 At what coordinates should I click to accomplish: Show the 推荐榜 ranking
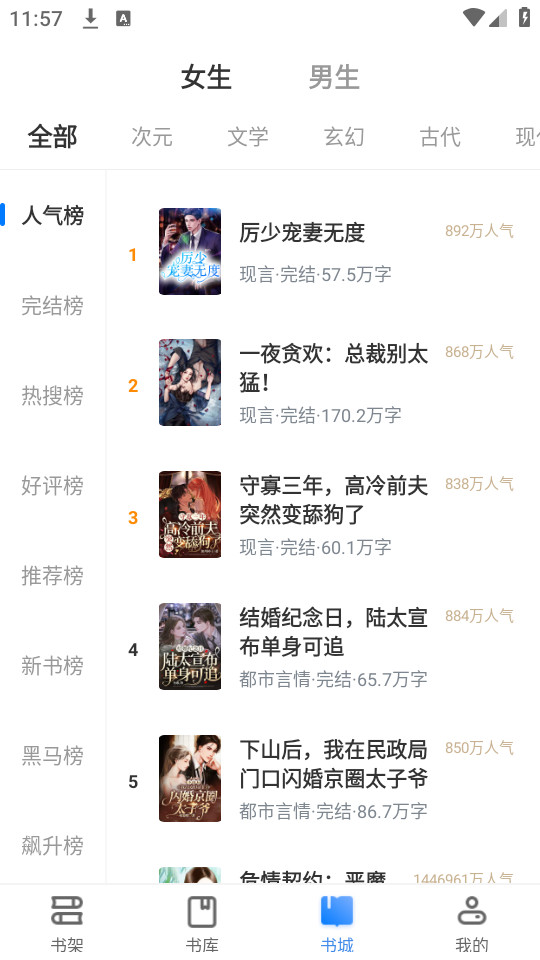tap(53, 576)
